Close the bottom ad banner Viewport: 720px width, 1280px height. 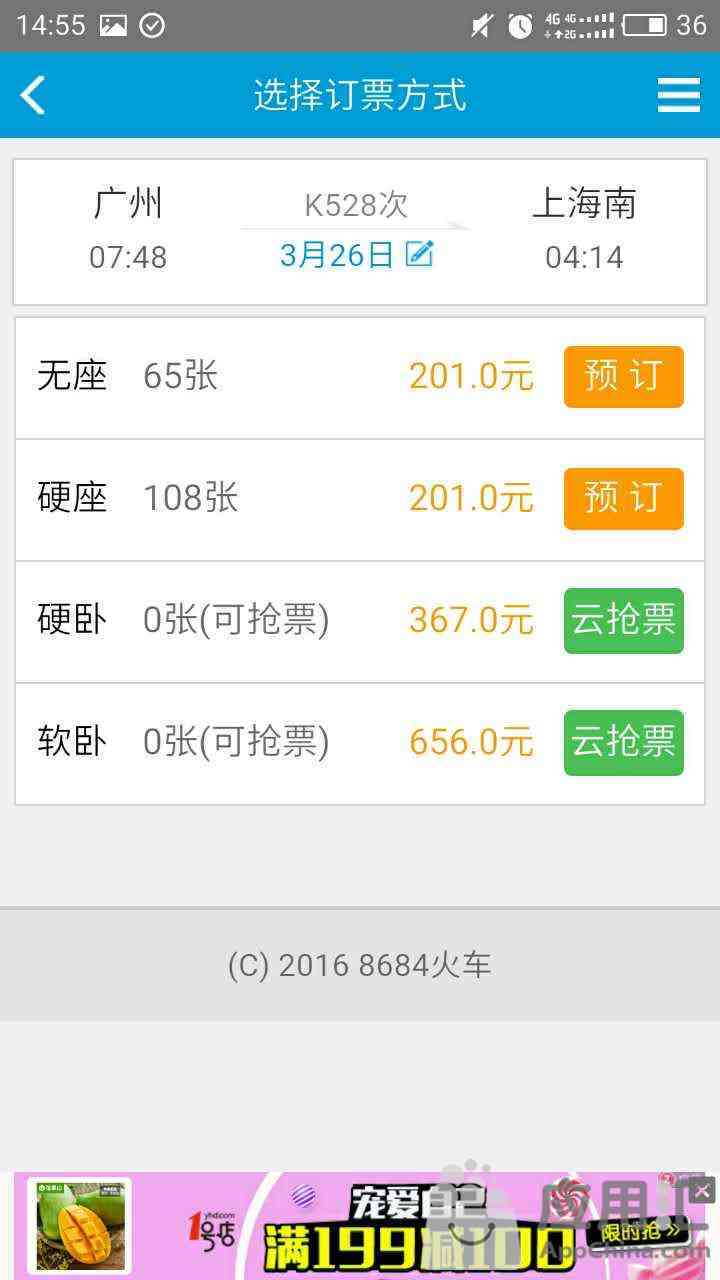click(702, 1190)
